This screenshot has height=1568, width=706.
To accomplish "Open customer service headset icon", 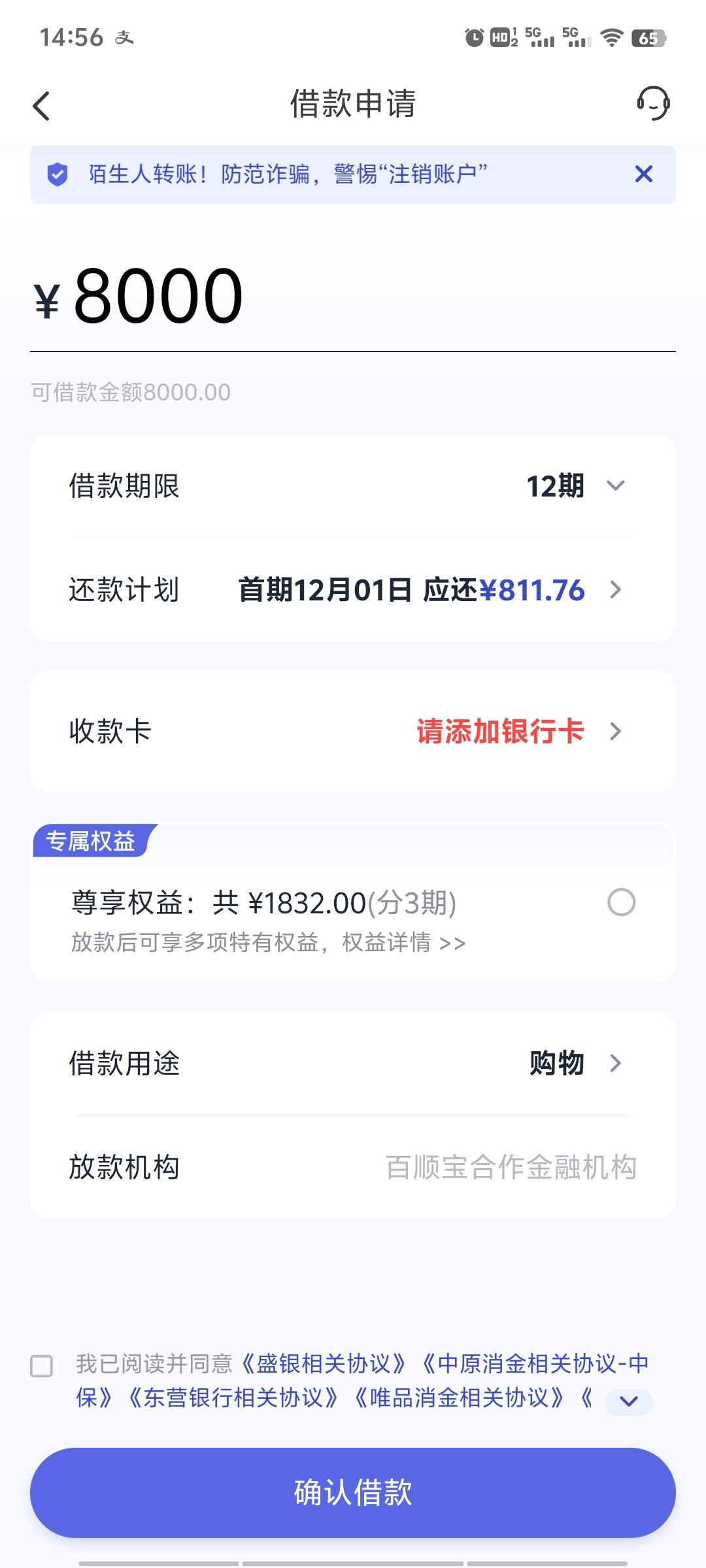I will pyautogui.click(x=653, y=103).
